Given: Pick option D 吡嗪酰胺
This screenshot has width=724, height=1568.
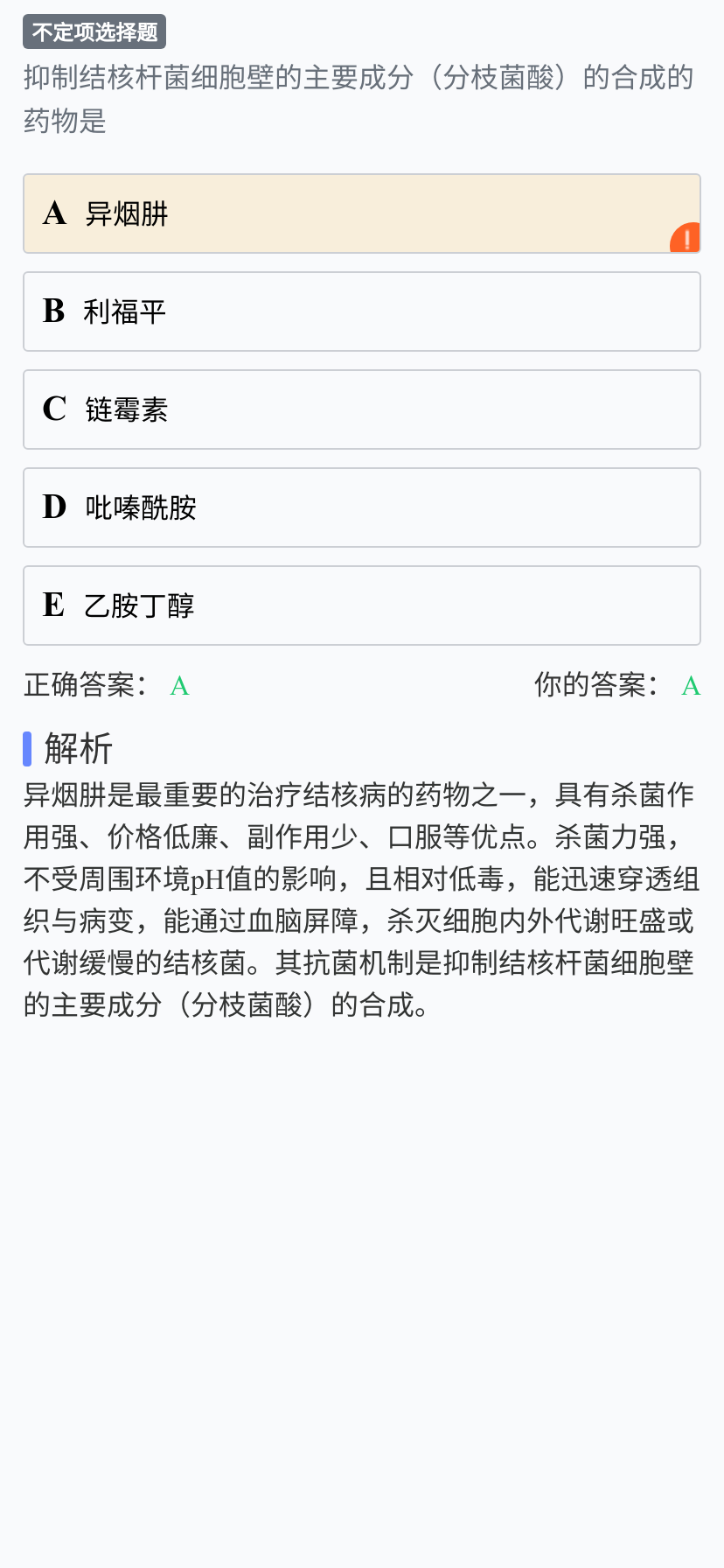Looking at the screenshot, I should point(362,507).
